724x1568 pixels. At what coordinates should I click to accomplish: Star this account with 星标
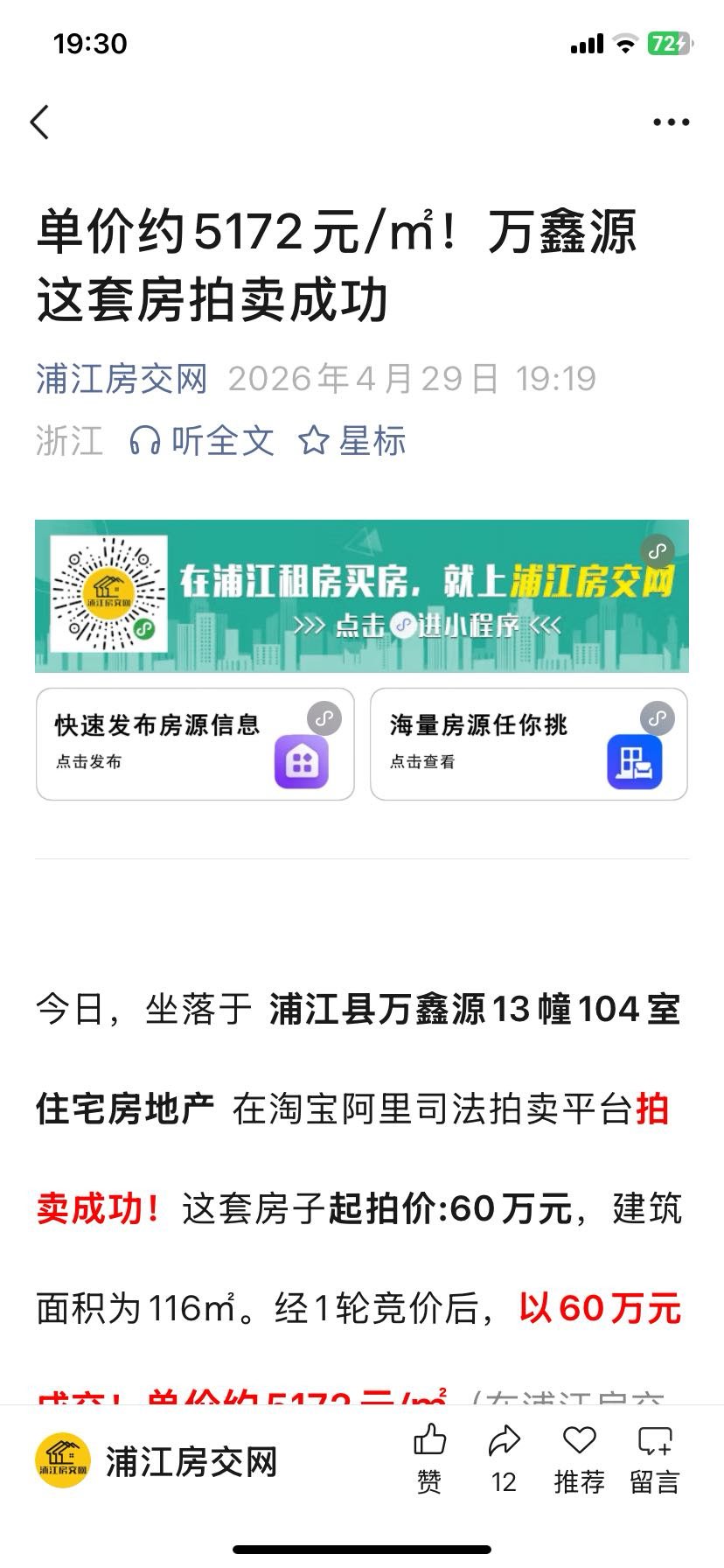(352, 441)
